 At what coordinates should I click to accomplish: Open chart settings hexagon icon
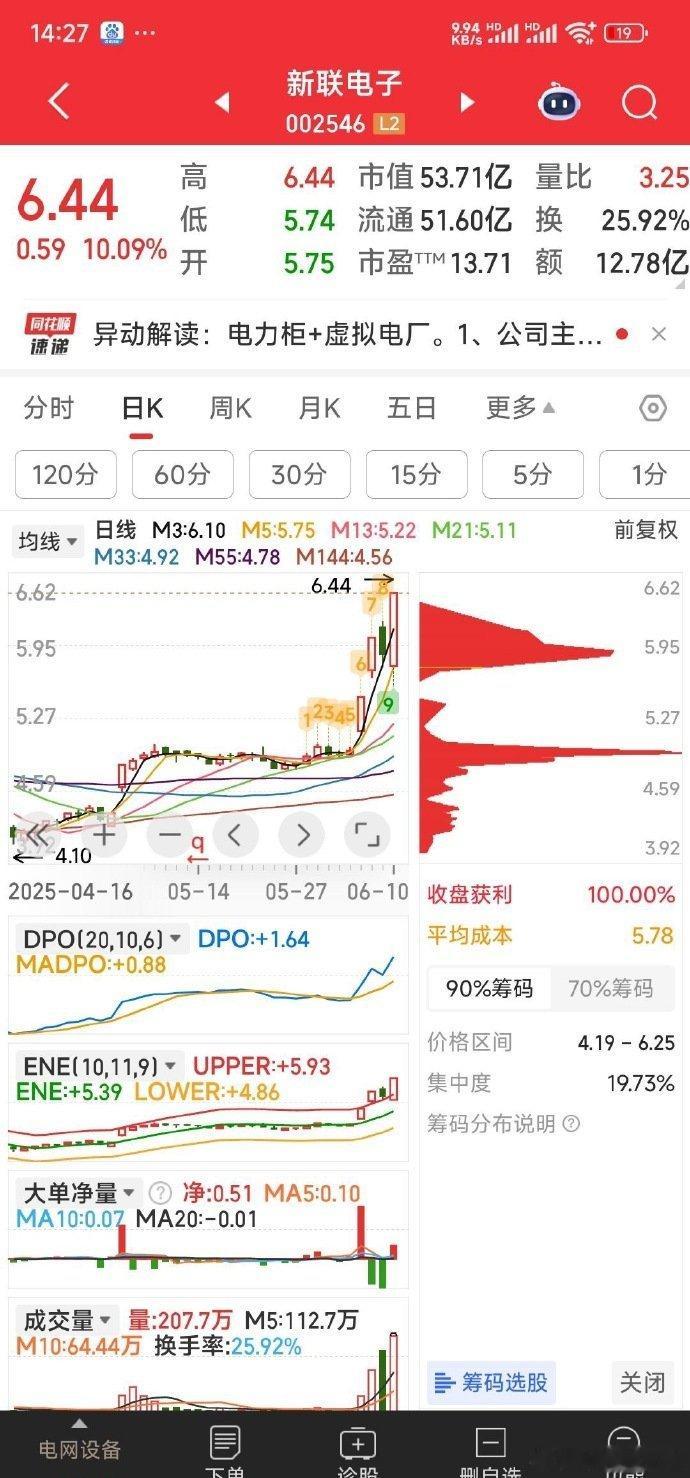click(x=653, y=408)
